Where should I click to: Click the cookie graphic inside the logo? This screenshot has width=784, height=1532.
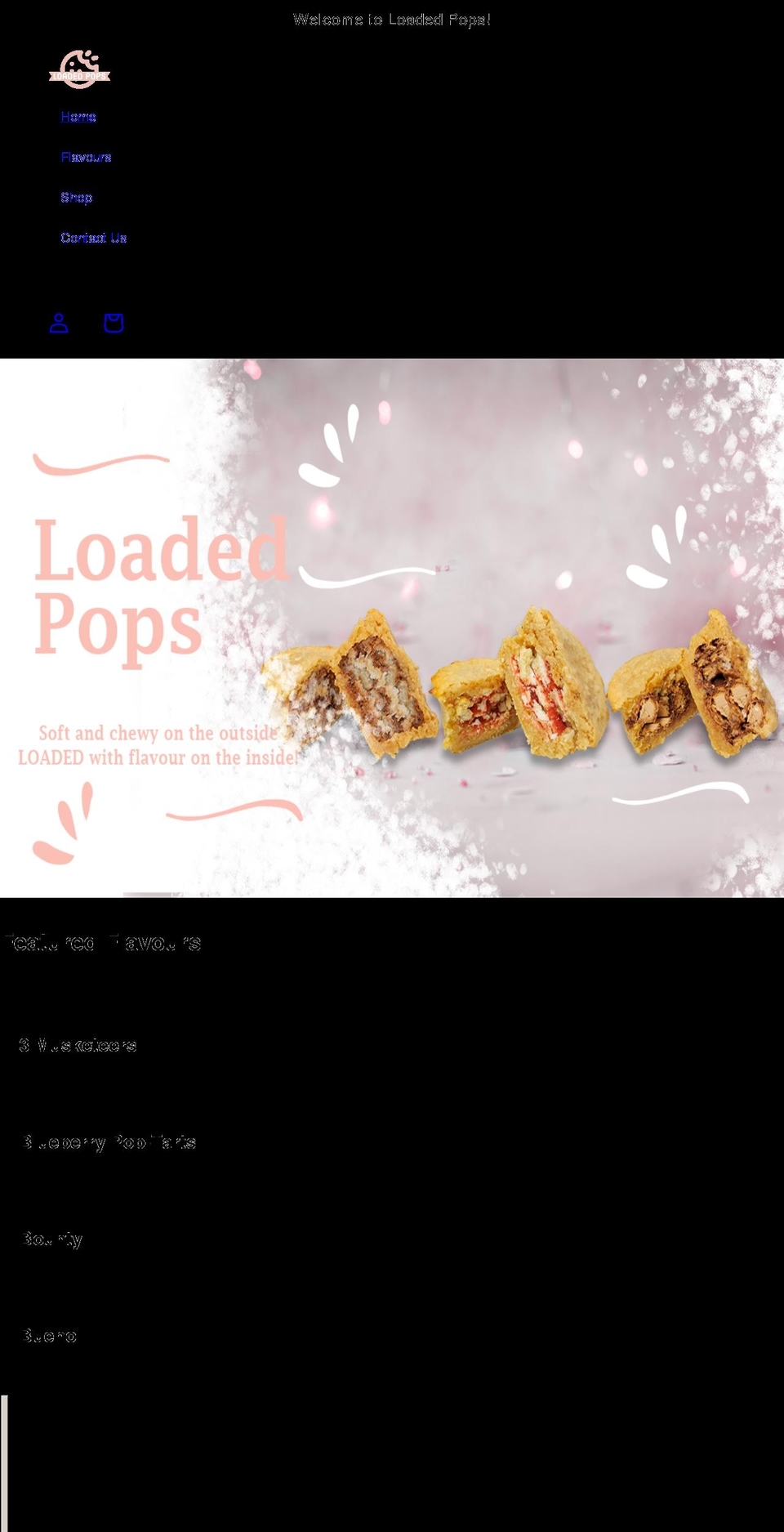(x=80, y=64)
